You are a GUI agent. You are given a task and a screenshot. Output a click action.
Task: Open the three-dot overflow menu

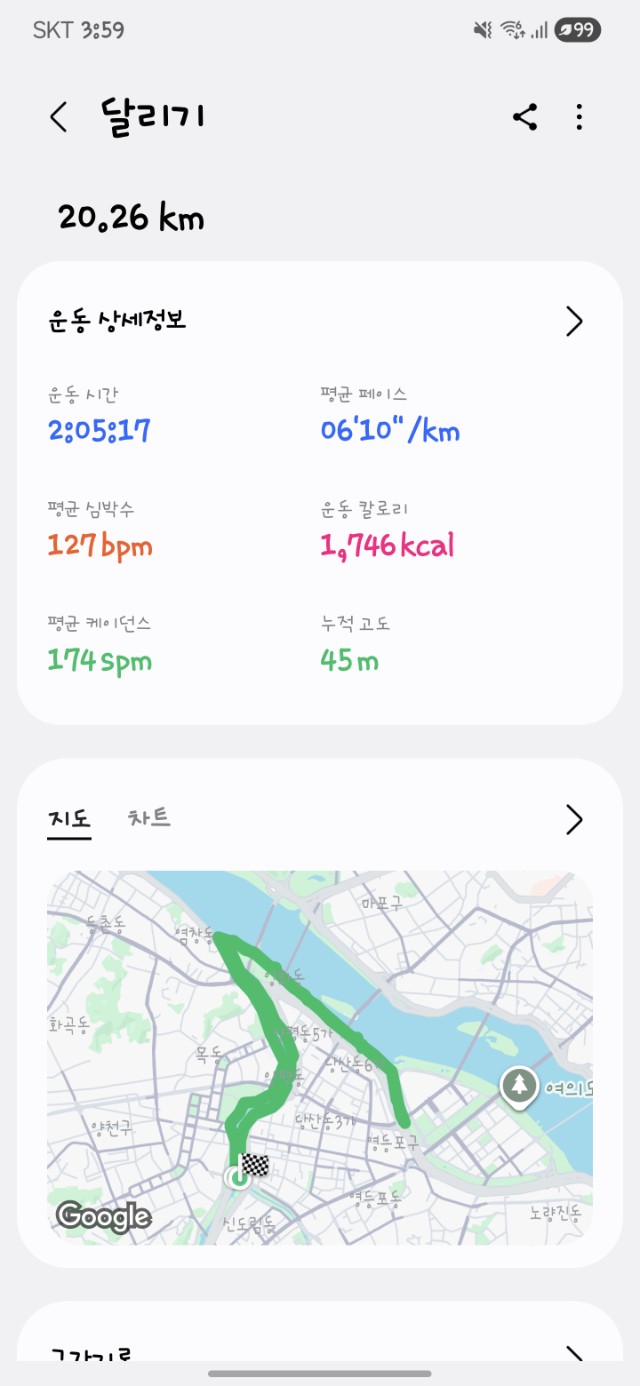tap(580, 117)
